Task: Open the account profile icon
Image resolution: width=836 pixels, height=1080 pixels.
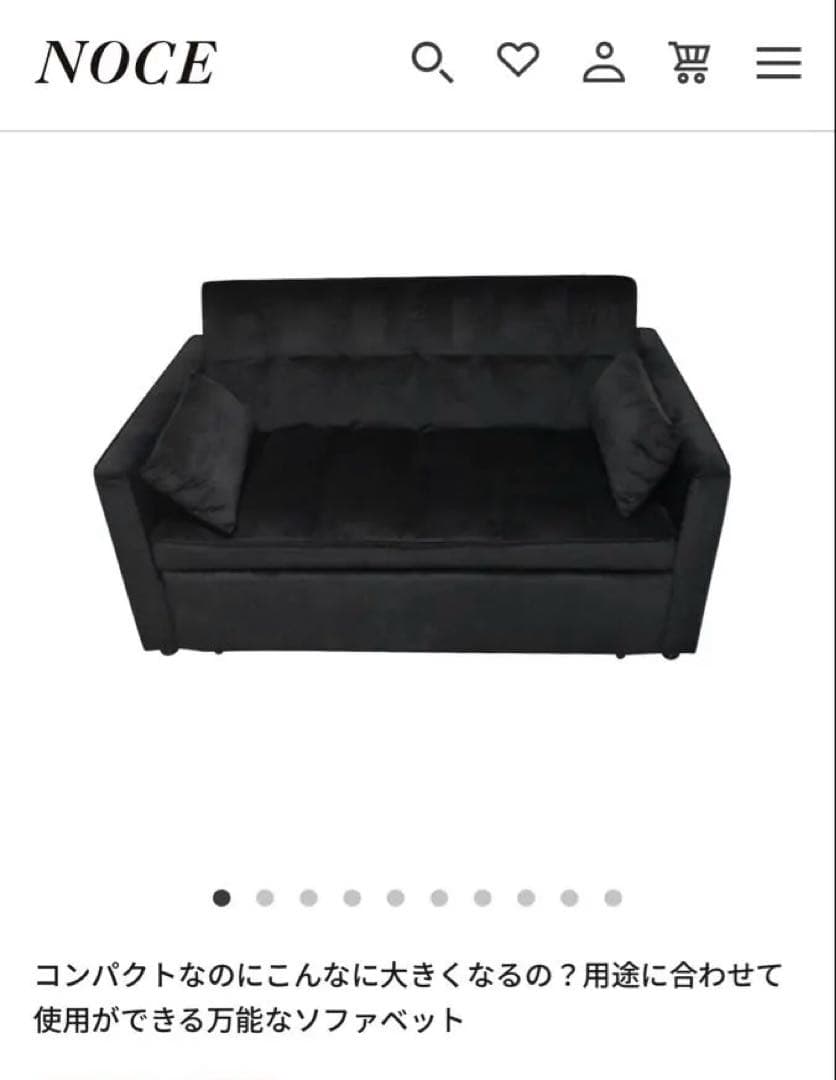Action: [604, 63]
